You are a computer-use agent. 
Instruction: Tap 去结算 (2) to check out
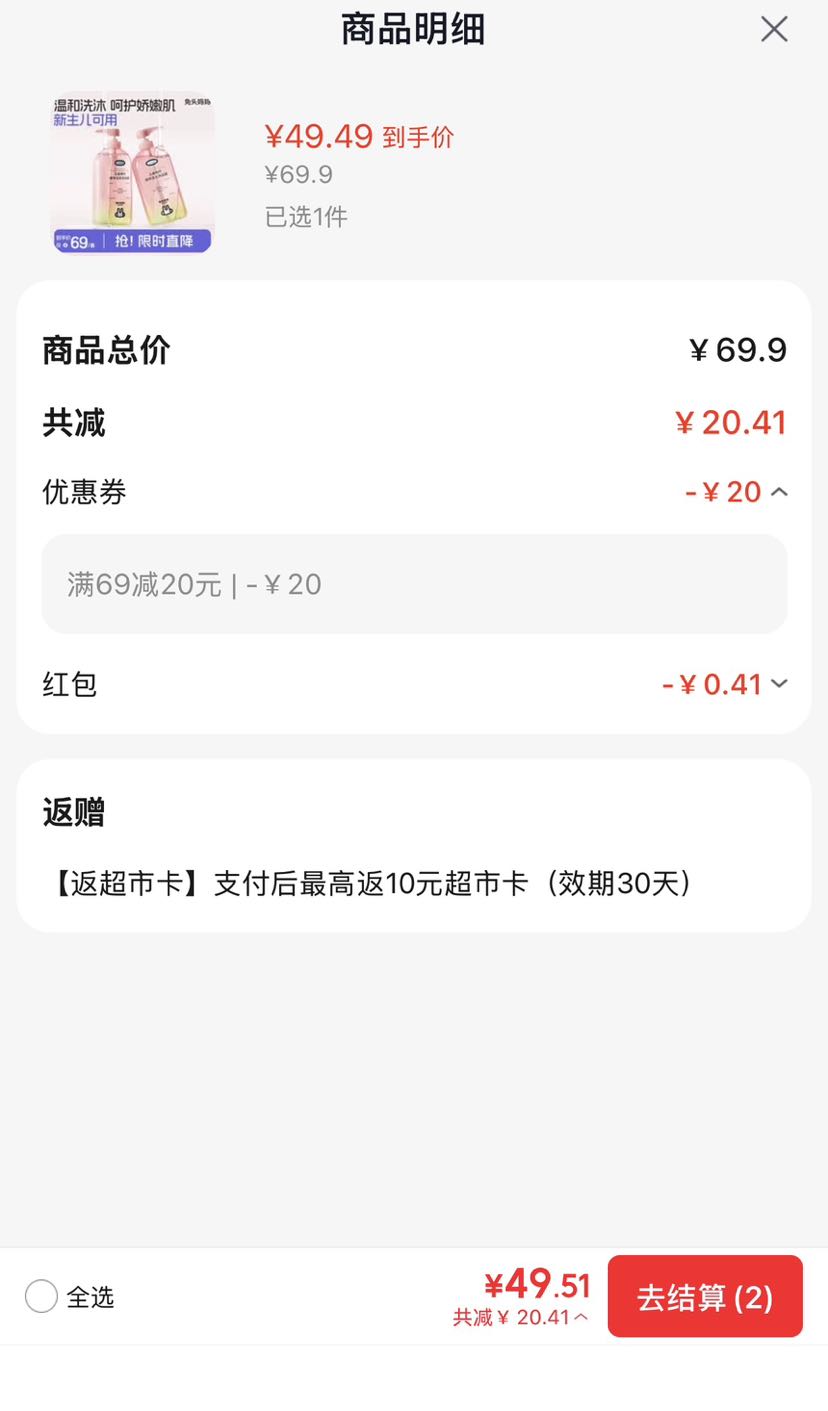(705, 1296)
